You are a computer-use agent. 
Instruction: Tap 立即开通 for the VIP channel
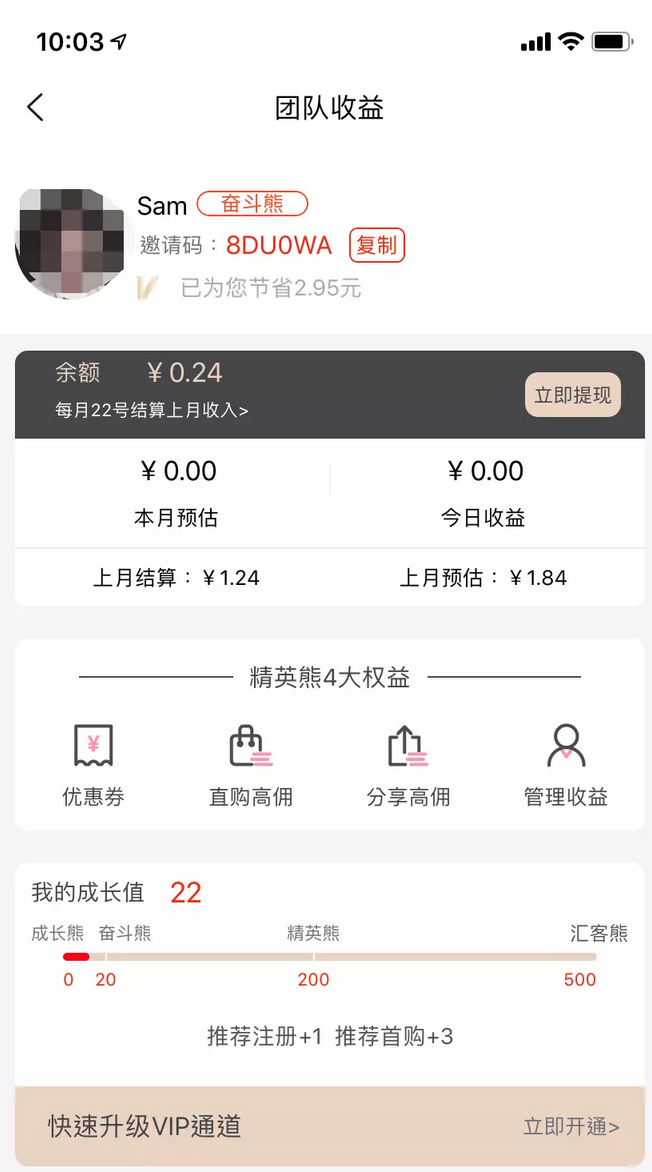point(571,1127)
